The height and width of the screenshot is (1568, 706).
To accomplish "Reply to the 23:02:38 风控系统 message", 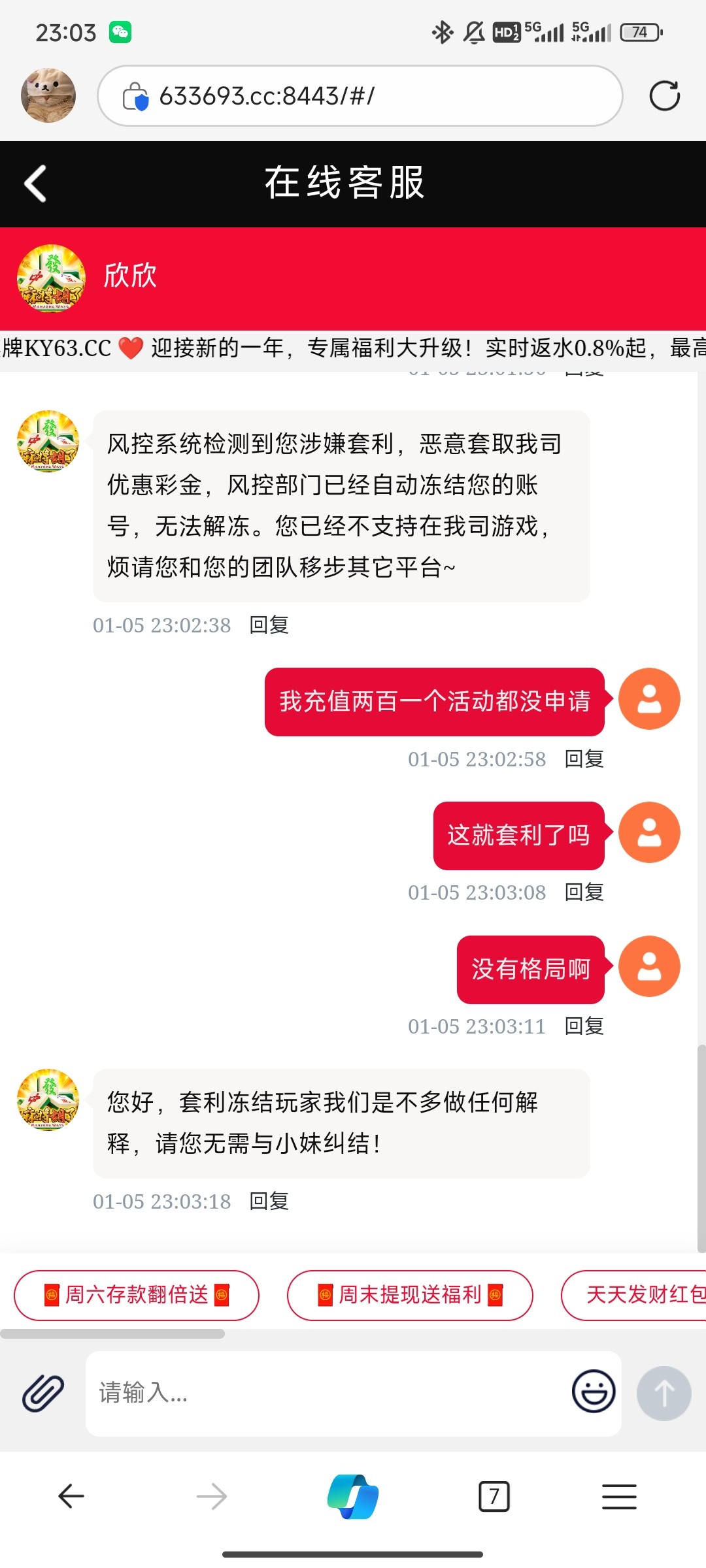I will point(269,625).
